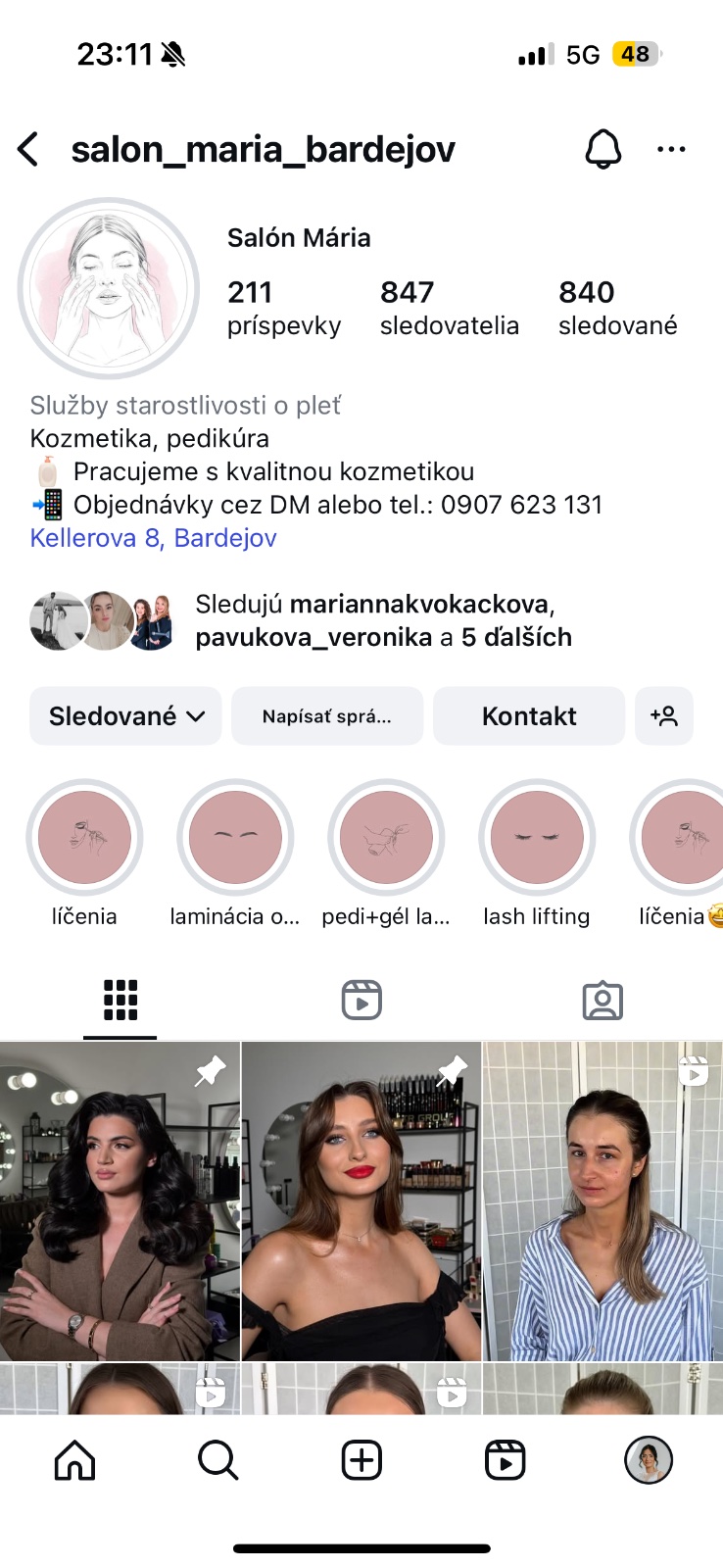Create a new post with plus icon
This screenshot has height=1568, width=723.
coord(361,1460)
